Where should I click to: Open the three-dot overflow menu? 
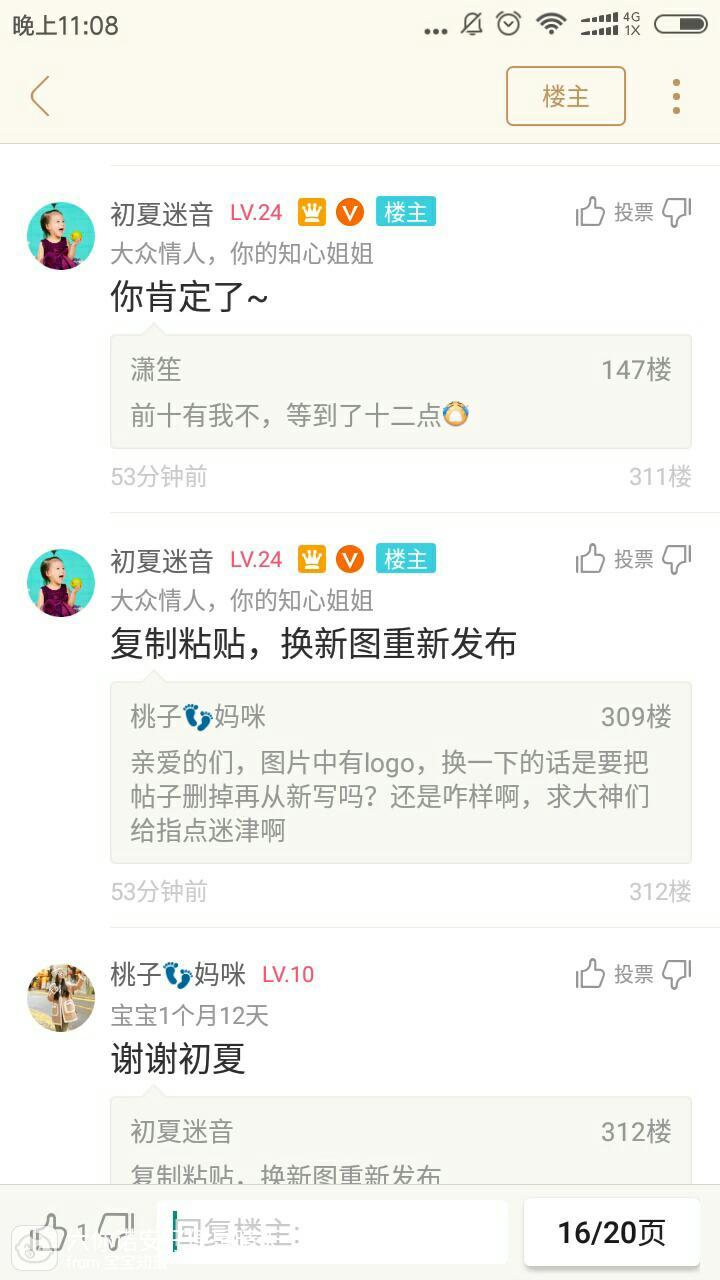[x=676, y=96]
